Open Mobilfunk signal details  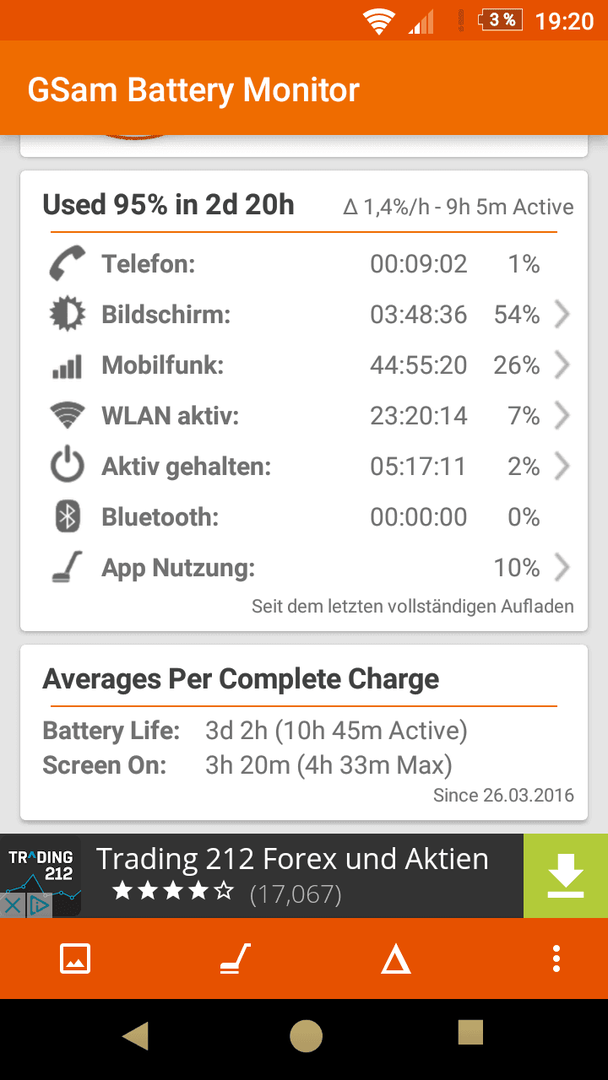[x=304, y=366]
